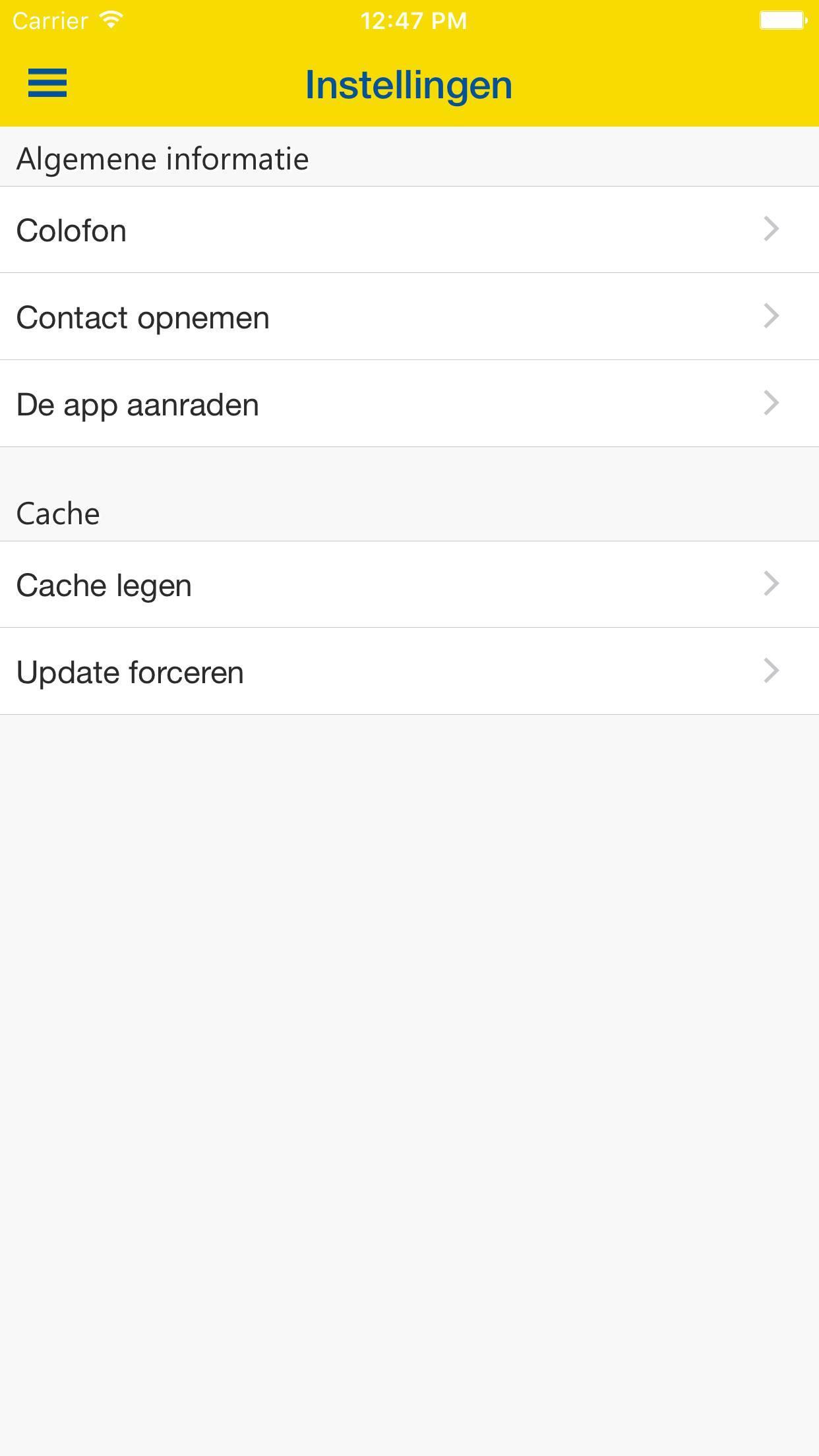
Task: Open the hamburger drawer menu
Action: coord(47,83)
